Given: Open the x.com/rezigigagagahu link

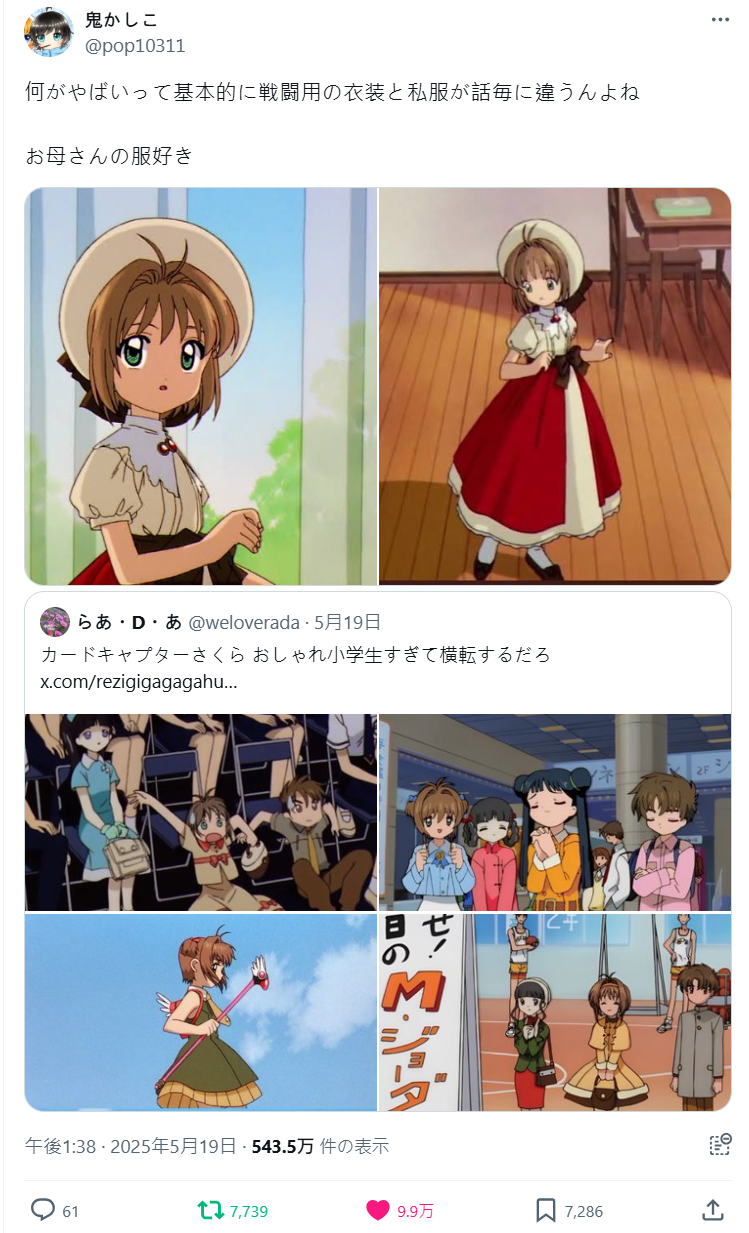Looking at the screenshot, I should click(138, 682).
